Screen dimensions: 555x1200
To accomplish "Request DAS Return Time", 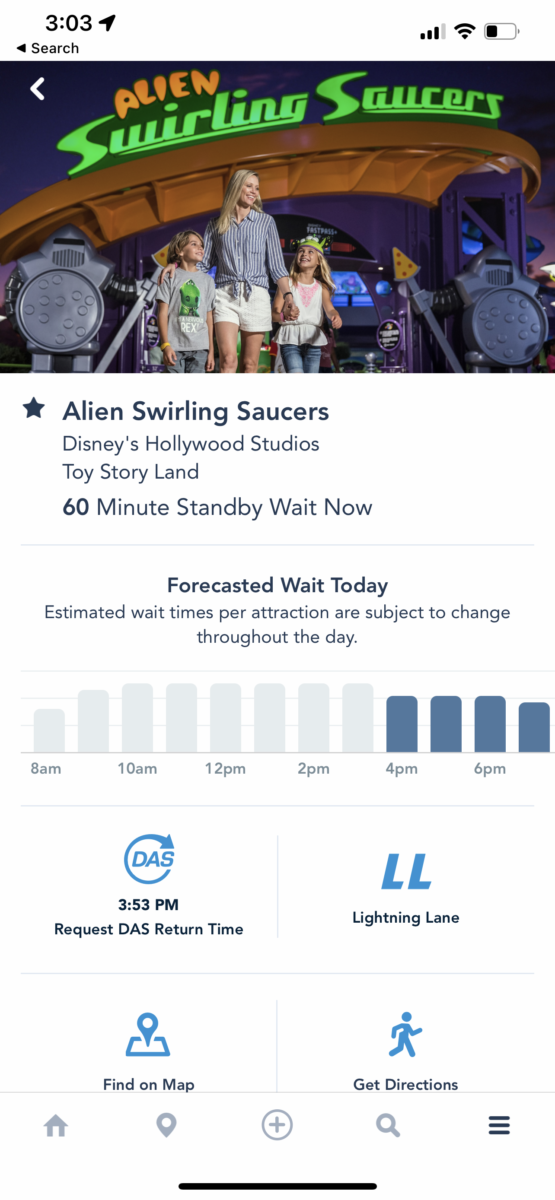I will click(x=148, y=886).
